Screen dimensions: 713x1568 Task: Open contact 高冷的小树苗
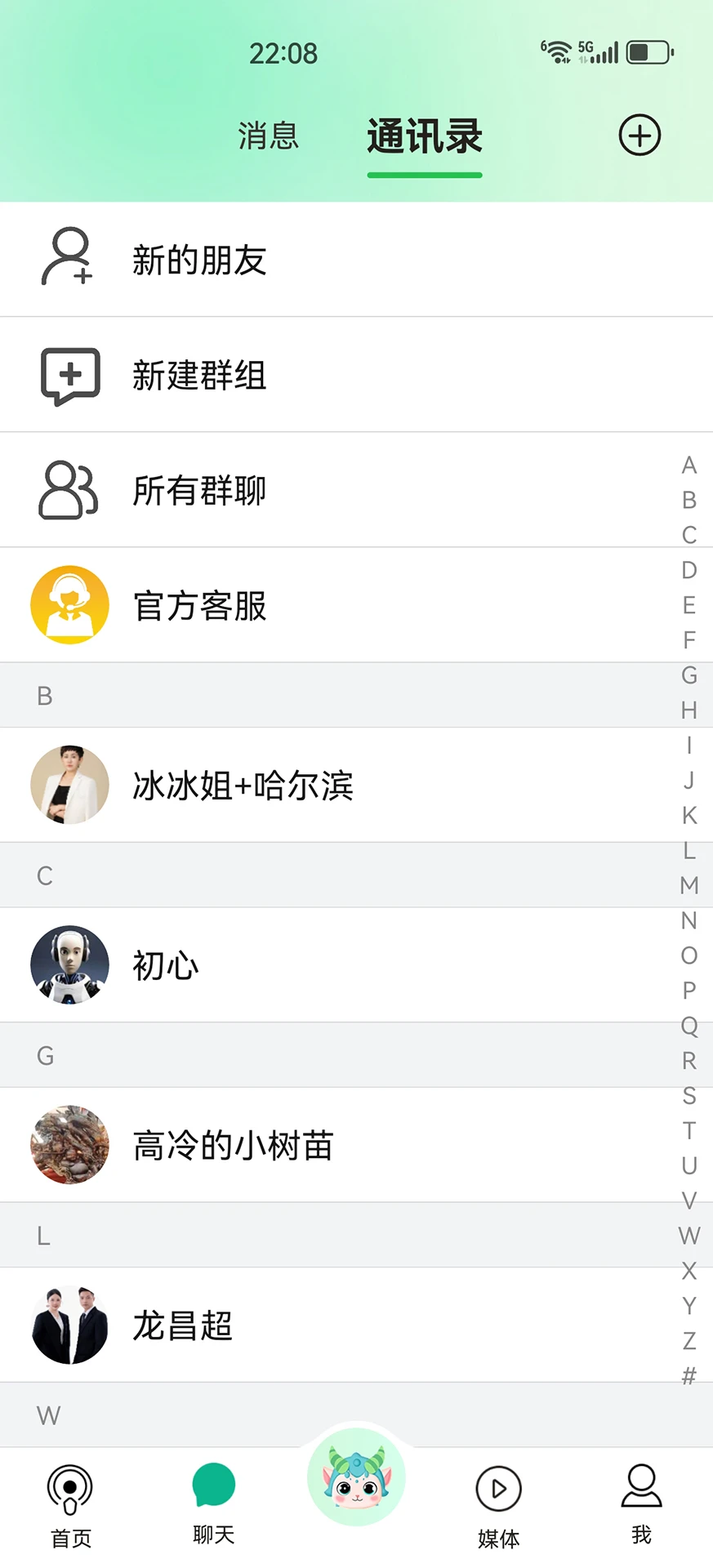click(233, 1145)
